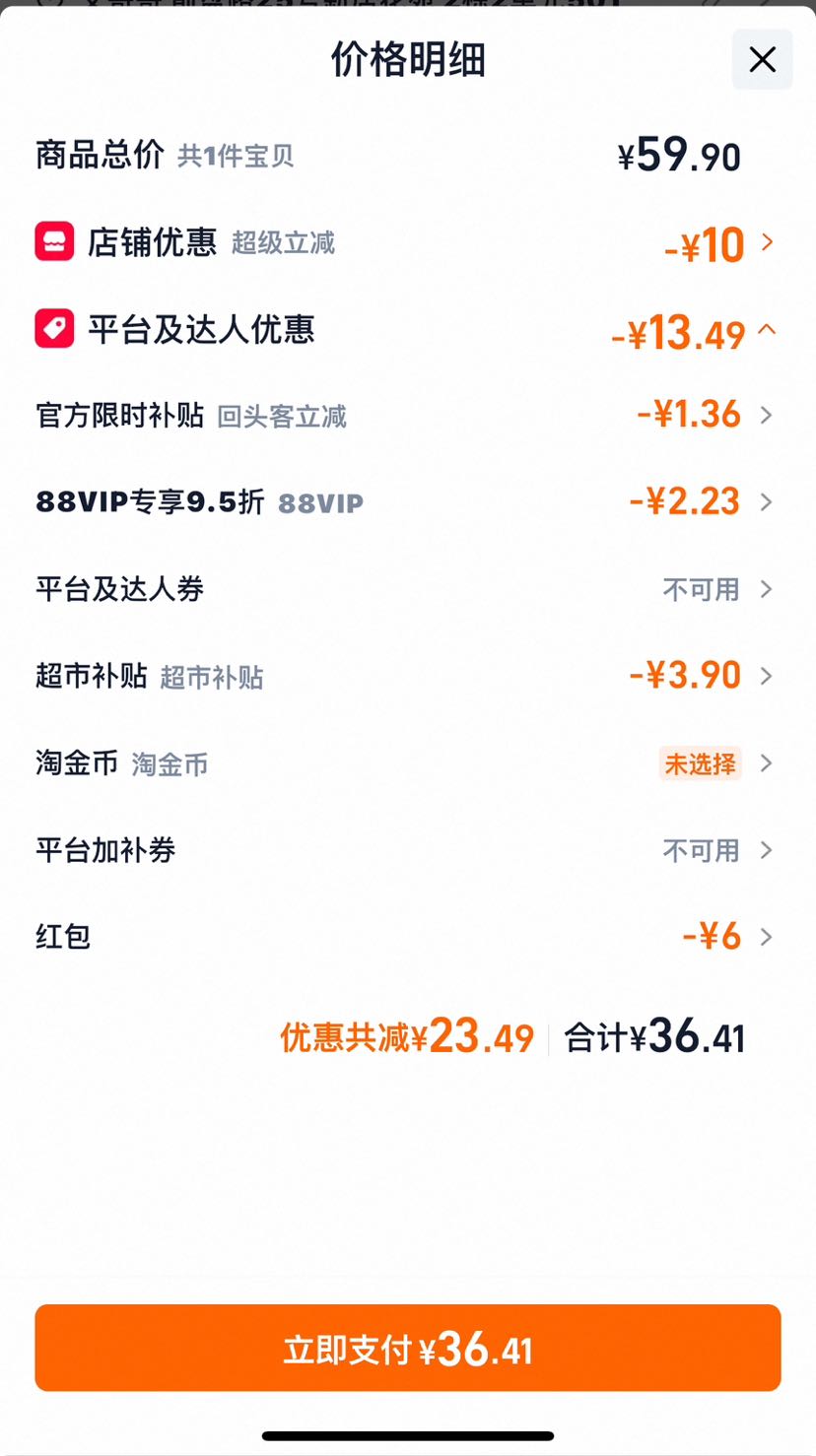Viewport: 816px width, 1456px height.
Task: Open the 红包 red packet row
Action: (406, 936)
